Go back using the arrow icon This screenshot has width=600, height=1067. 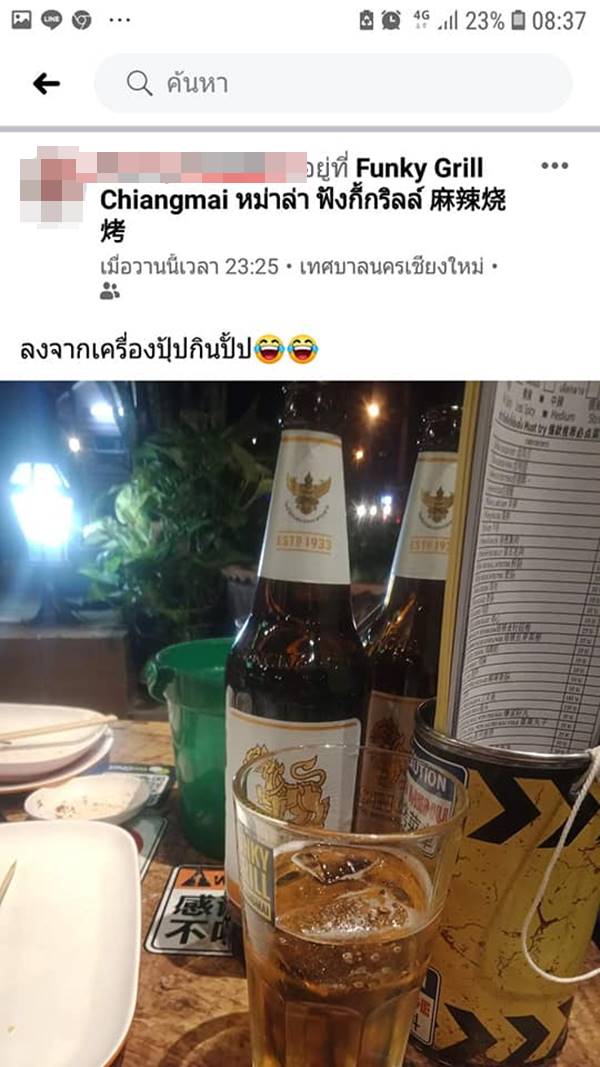click(46, 84)
